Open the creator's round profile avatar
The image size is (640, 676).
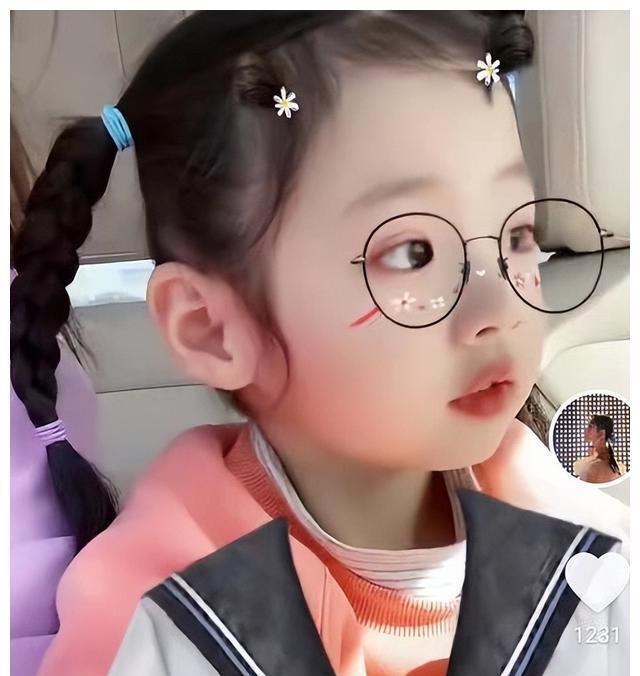click(590, 437)
